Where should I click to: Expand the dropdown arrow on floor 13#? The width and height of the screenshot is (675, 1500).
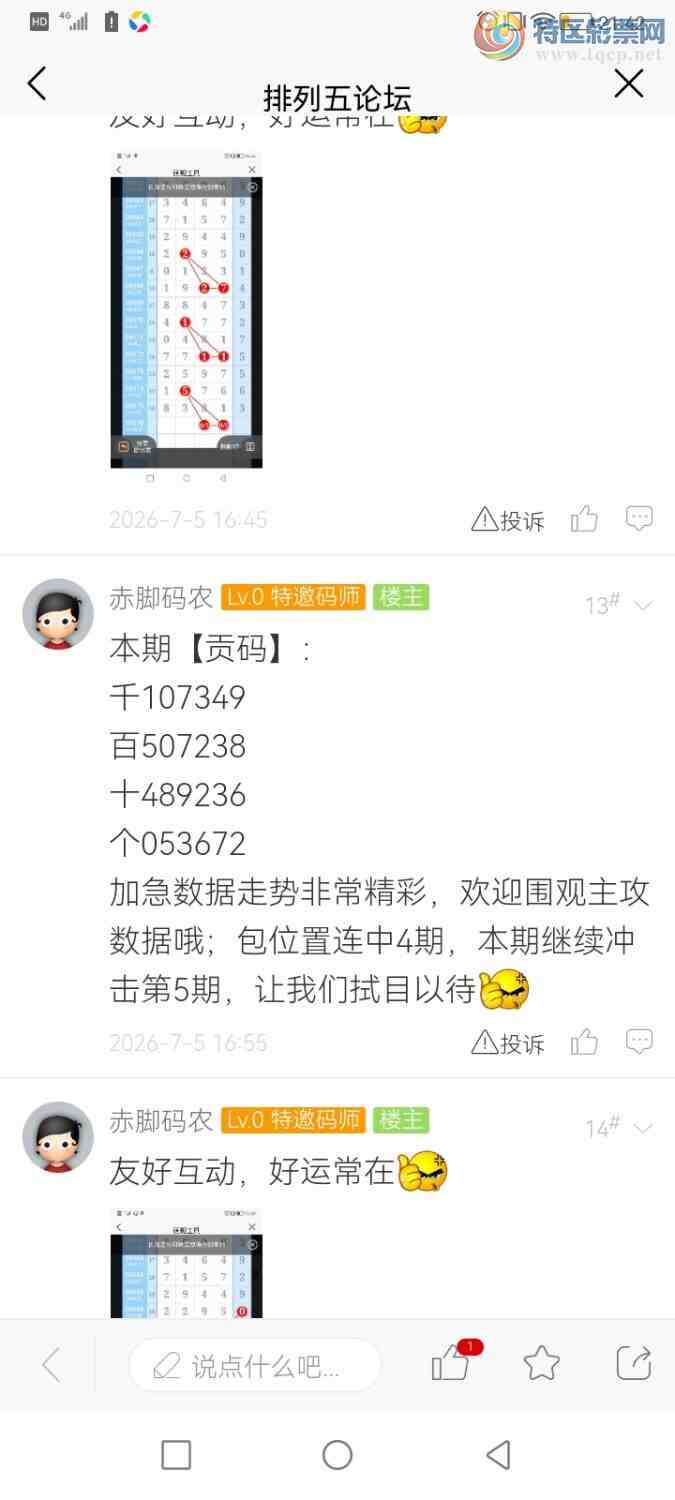(643, 605)
